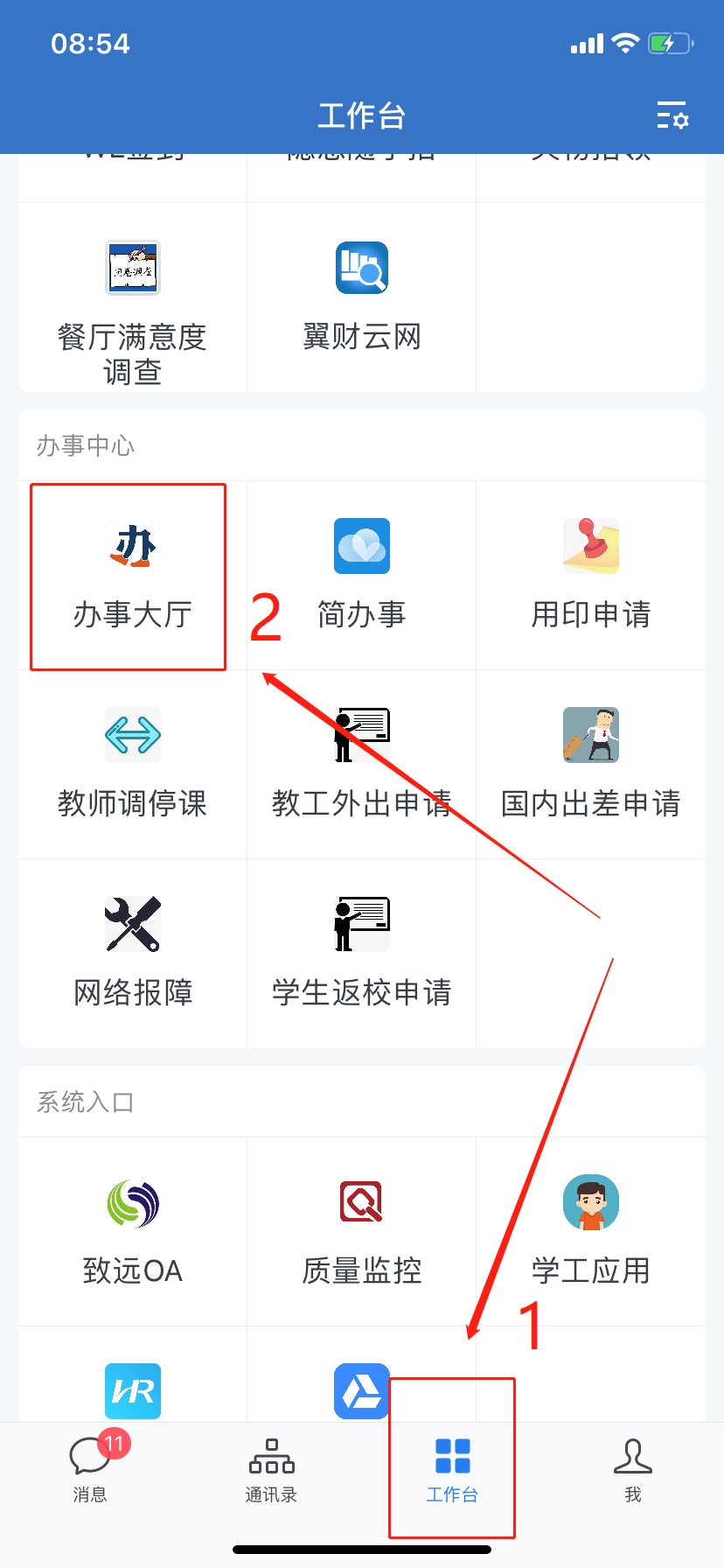Open 教师调停课
This screenshot has height=1568, width=724.
tap(132, 765)
